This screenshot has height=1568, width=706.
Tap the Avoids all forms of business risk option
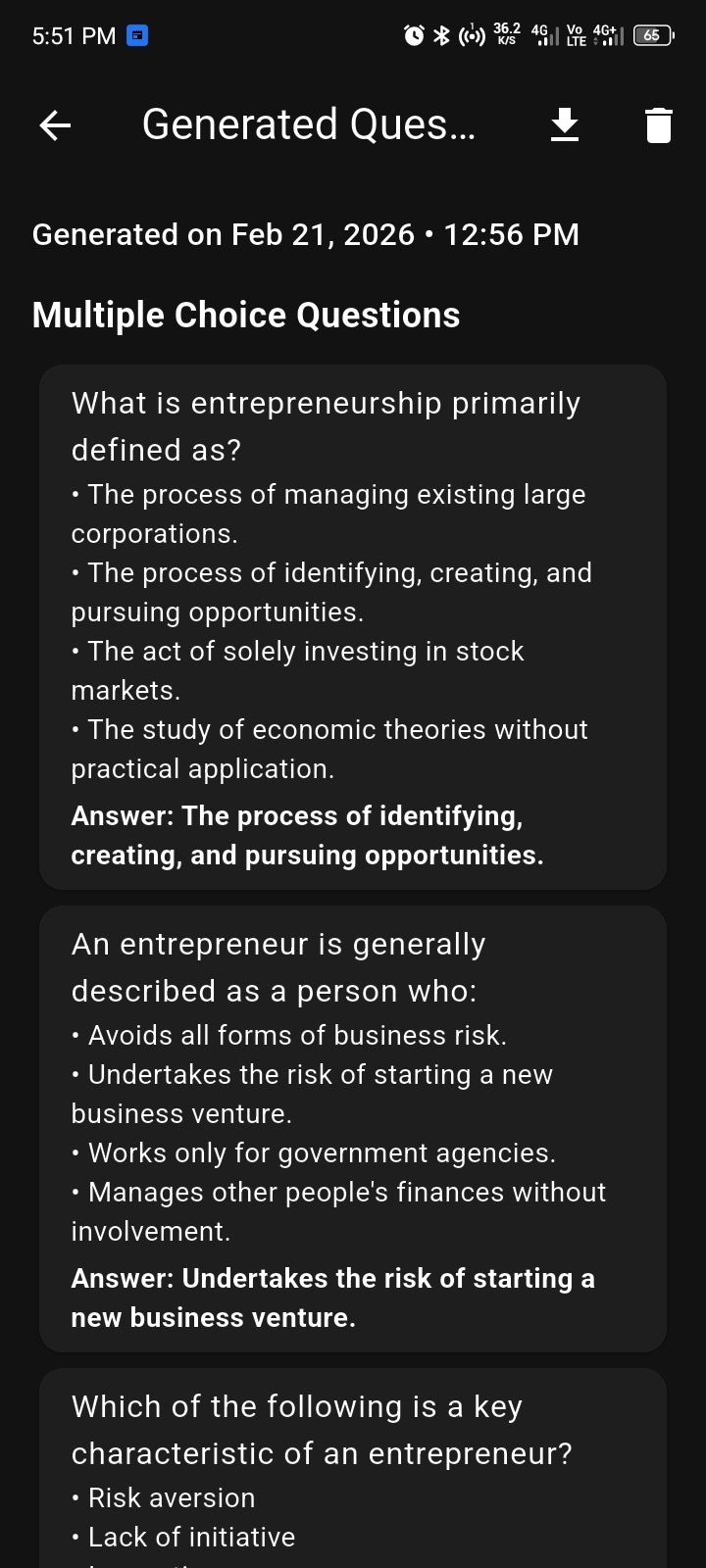(x=294, y=1035)
